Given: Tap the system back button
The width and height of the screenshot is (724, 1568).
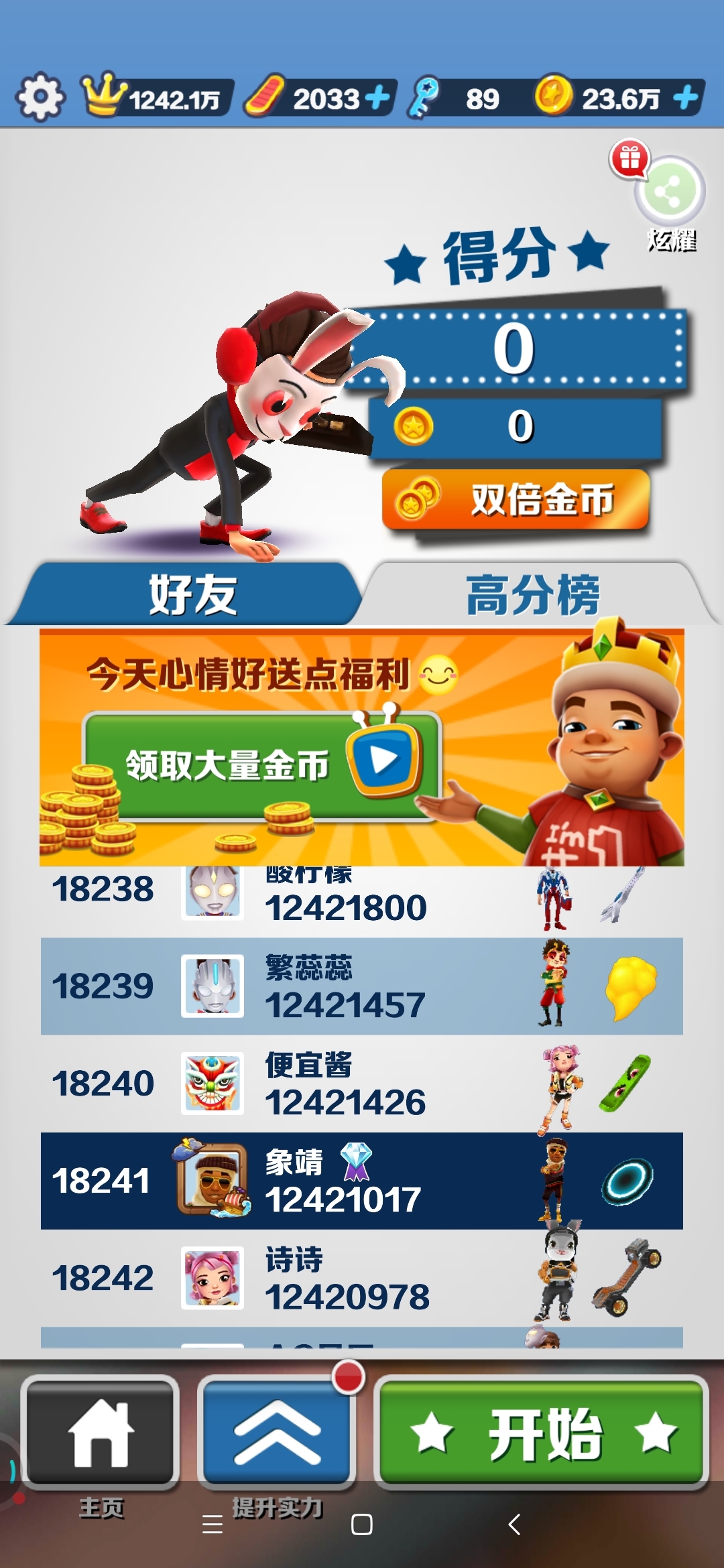Looking at the screenshot, I should tap(514, 1524).
